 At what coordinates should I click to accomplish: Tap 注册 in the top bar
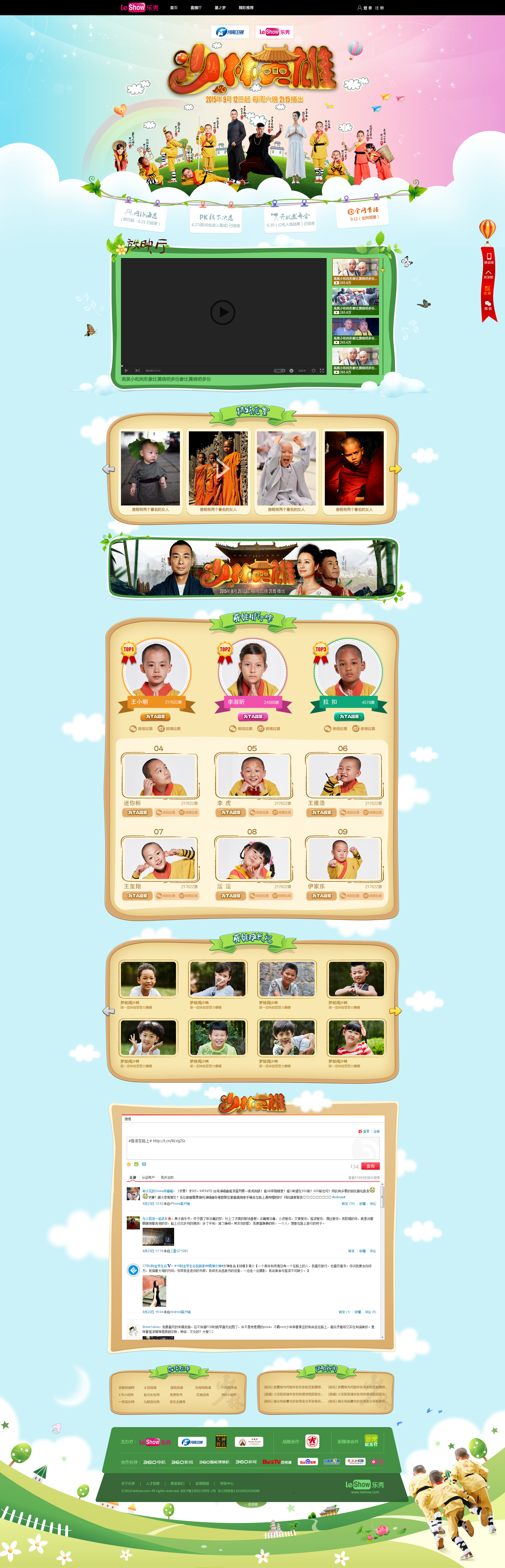(380, 8)
